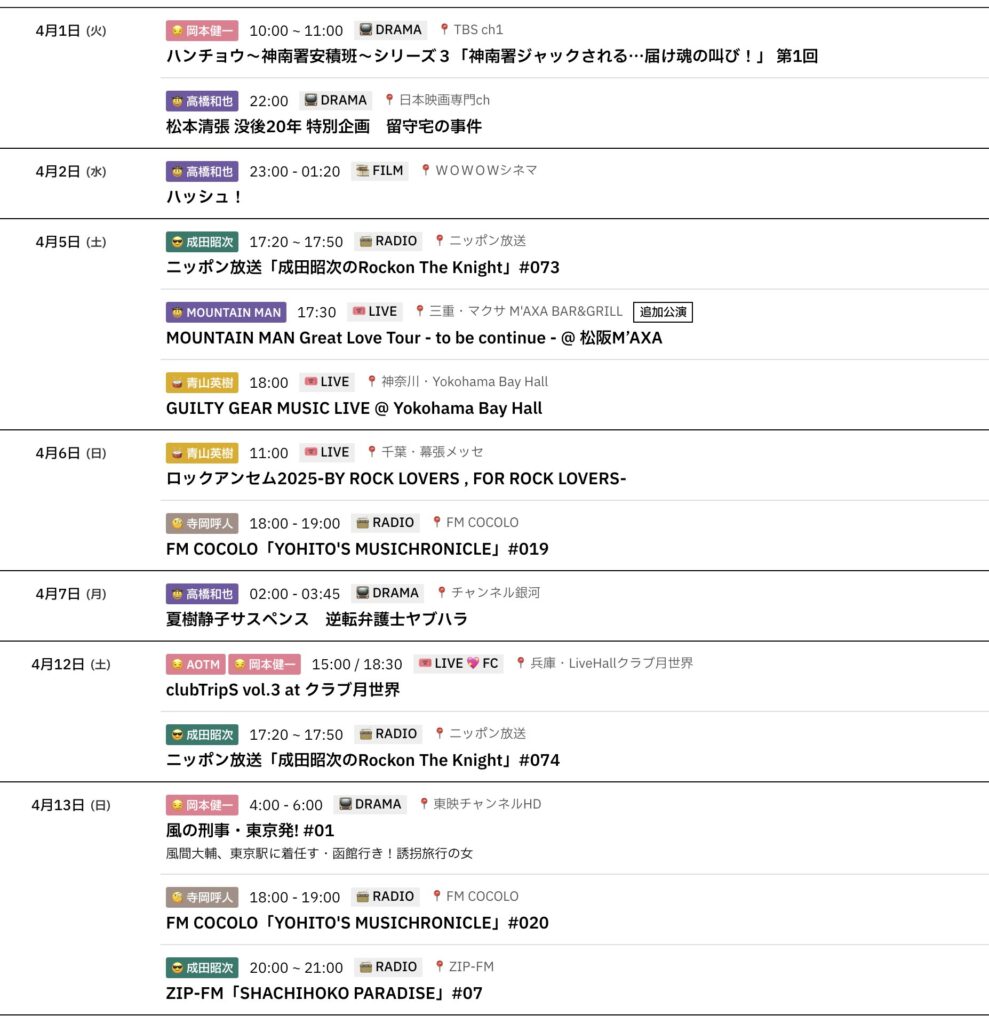Open ZIP-FM SHACHIHOKO PARADISE #07 entry
Screen dimensions: 989x1024
(324, 993)
